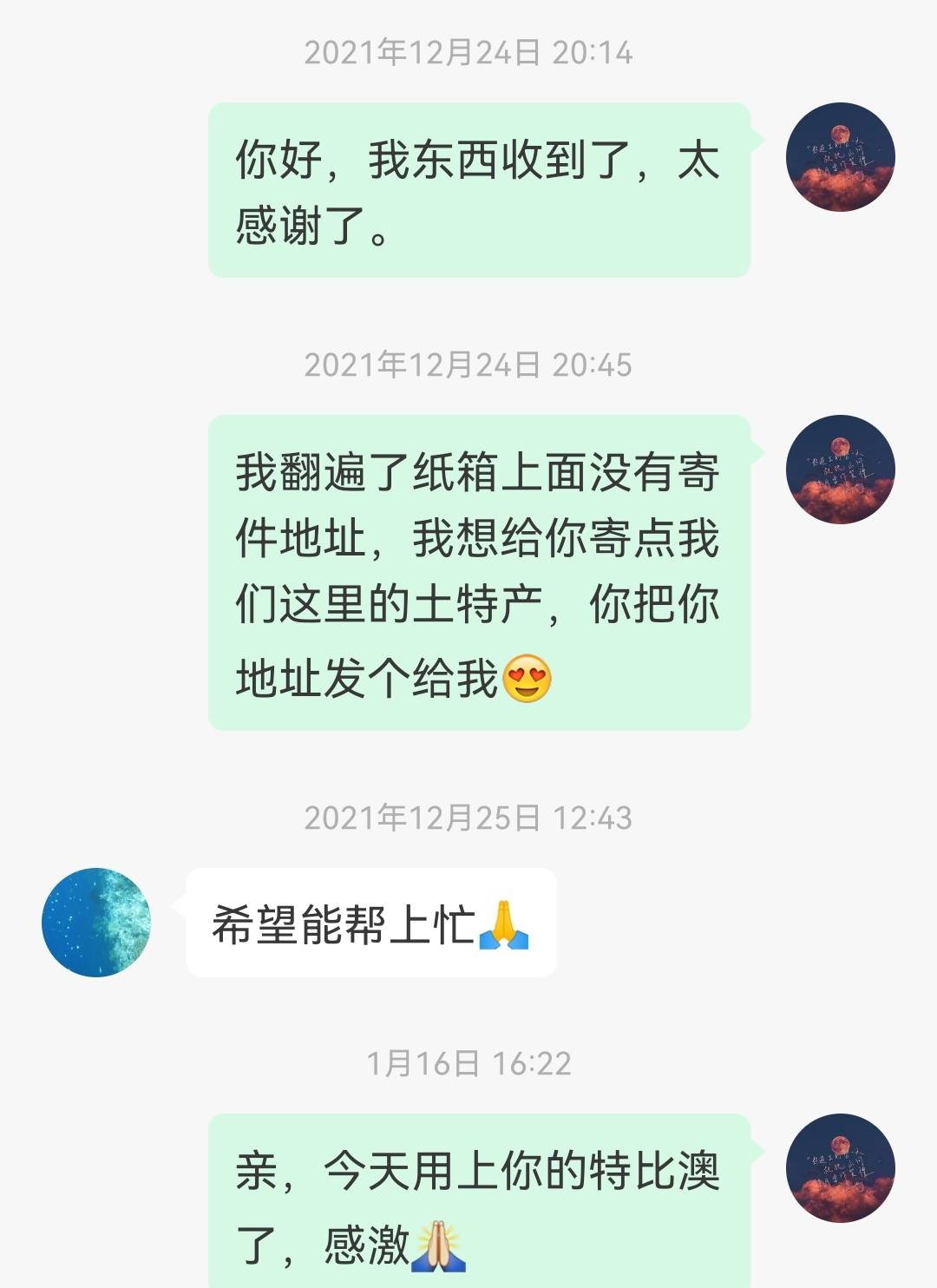
Task: Select the '2021年12月24日 20:45' timestamp
Action: 468,365
